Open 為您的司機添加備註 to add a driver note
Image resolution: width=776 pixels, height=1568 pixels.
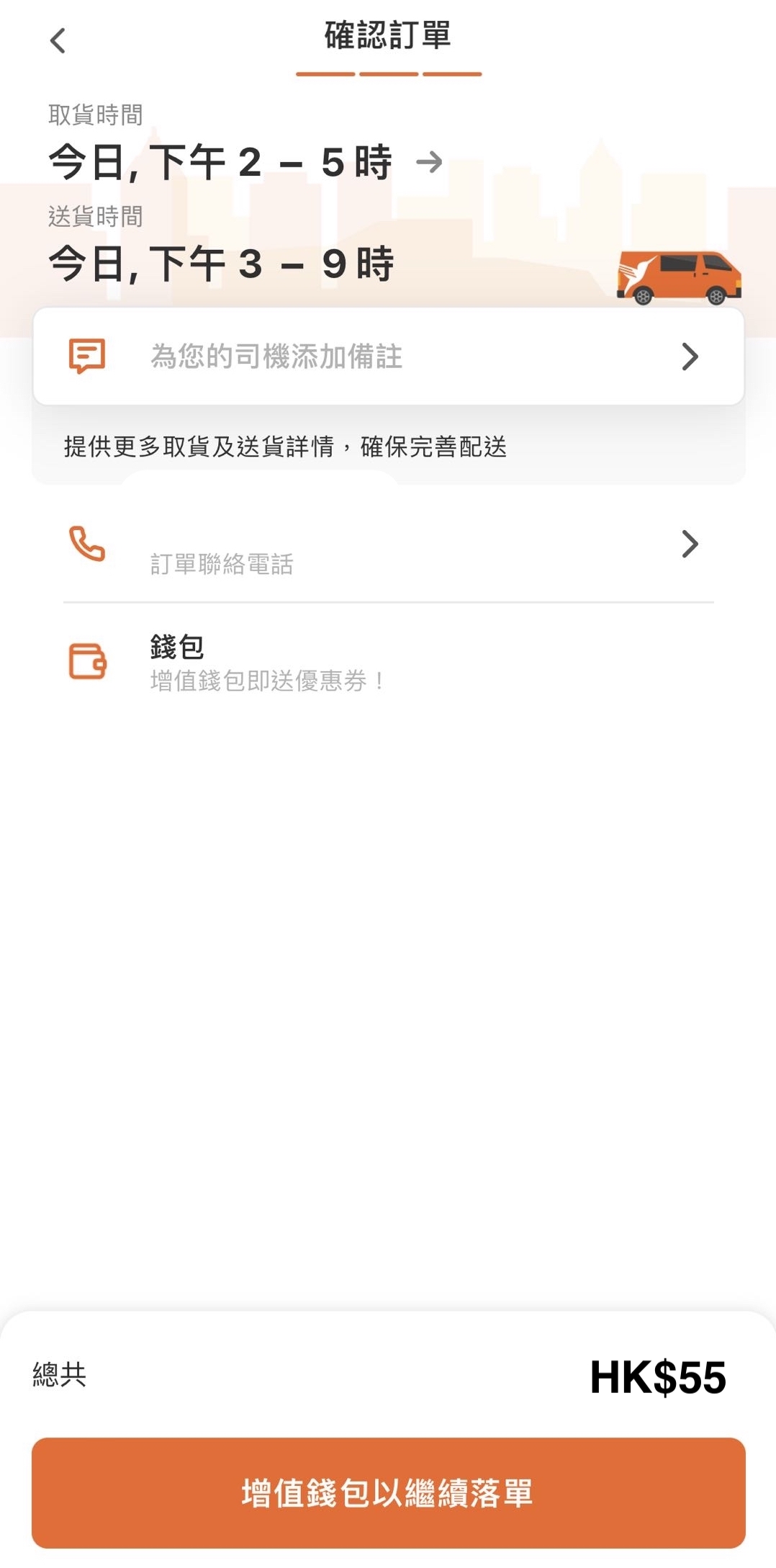pyautogui.click(x=387, y=357)
